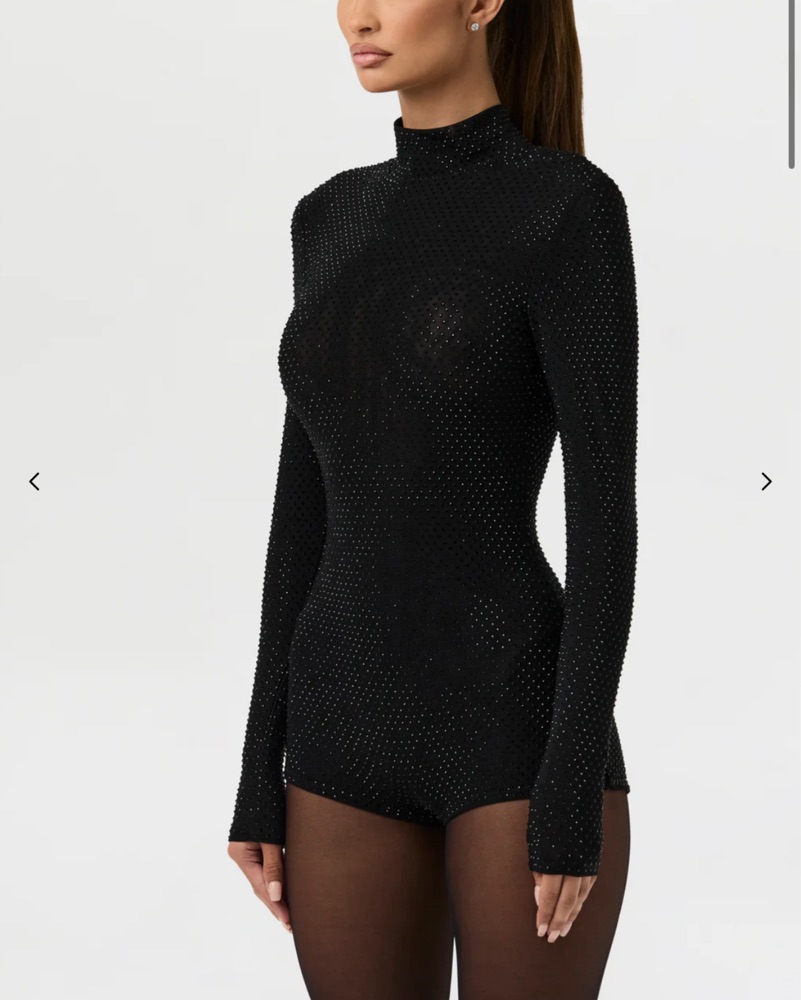801x1000 pixels.
Task: Go to the previous product image
Action: point(34,482)
